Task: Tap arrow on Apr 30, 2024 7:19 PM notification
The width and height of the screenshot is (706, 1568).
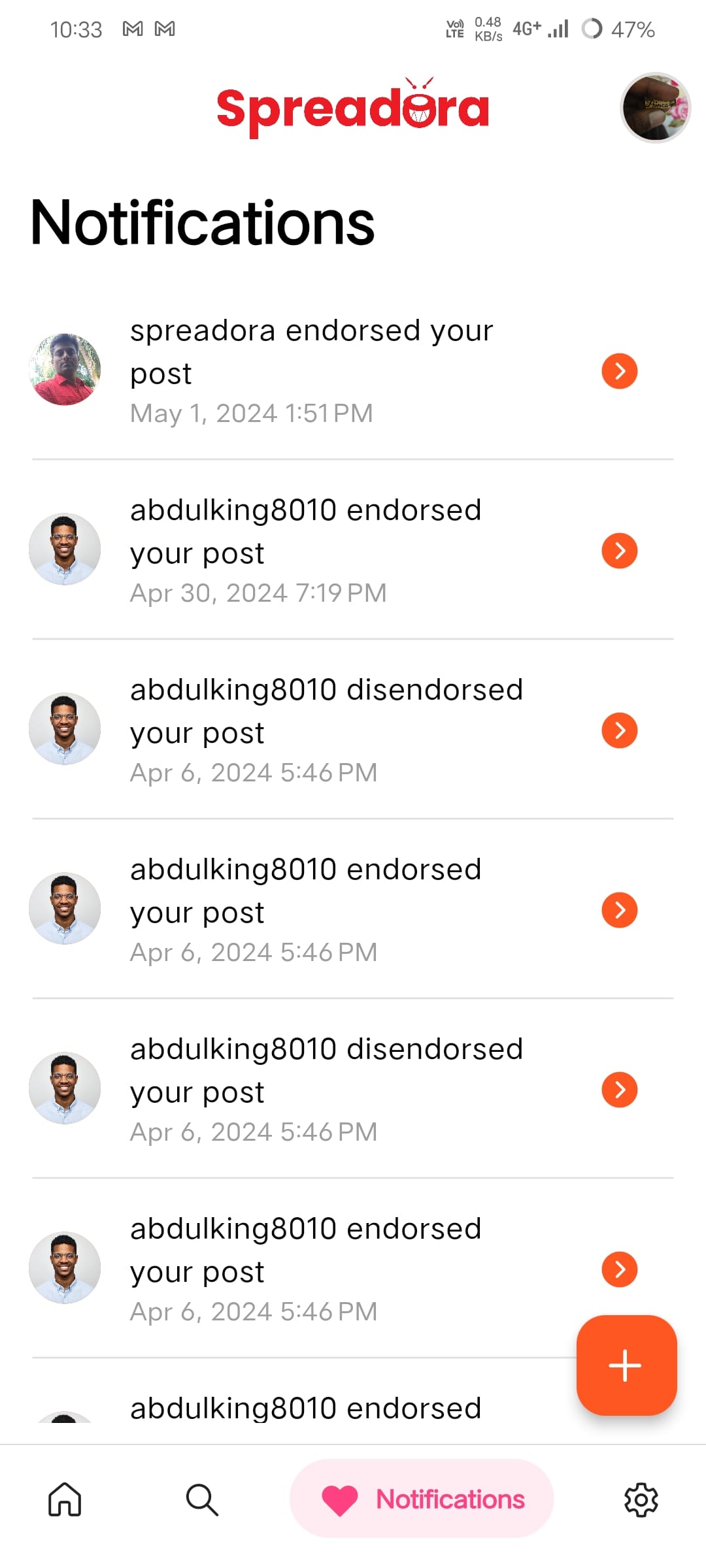Action: click(619, 551)
